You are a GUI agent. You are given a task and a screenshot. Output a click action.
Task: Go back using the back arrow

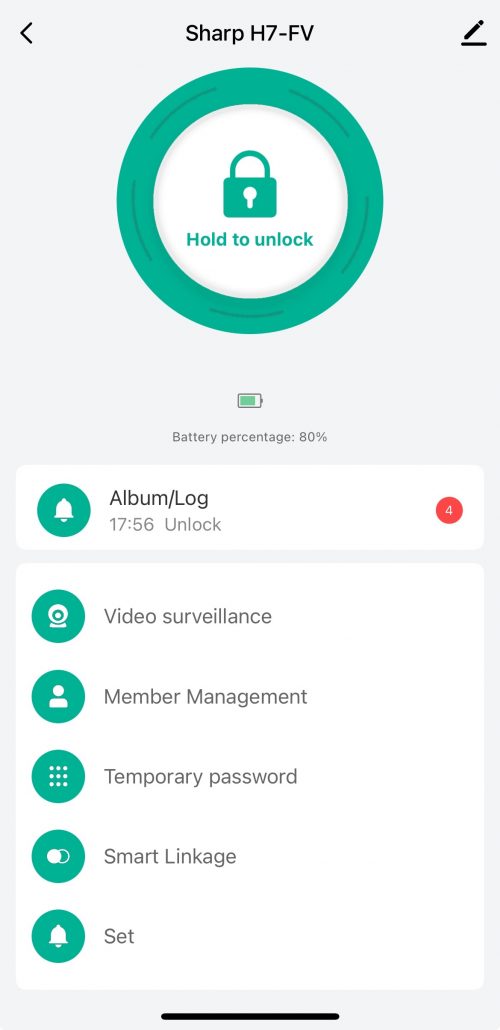(26, 34)
